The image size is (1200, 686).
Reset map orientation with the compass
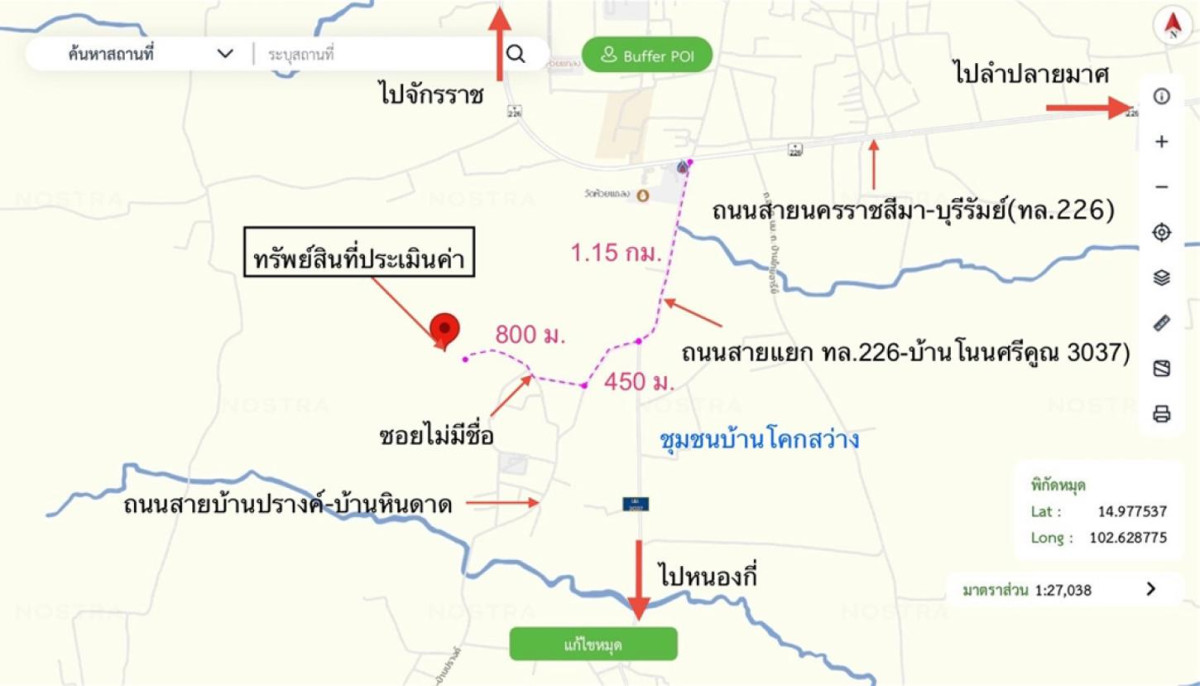(x=1171, y=25)
